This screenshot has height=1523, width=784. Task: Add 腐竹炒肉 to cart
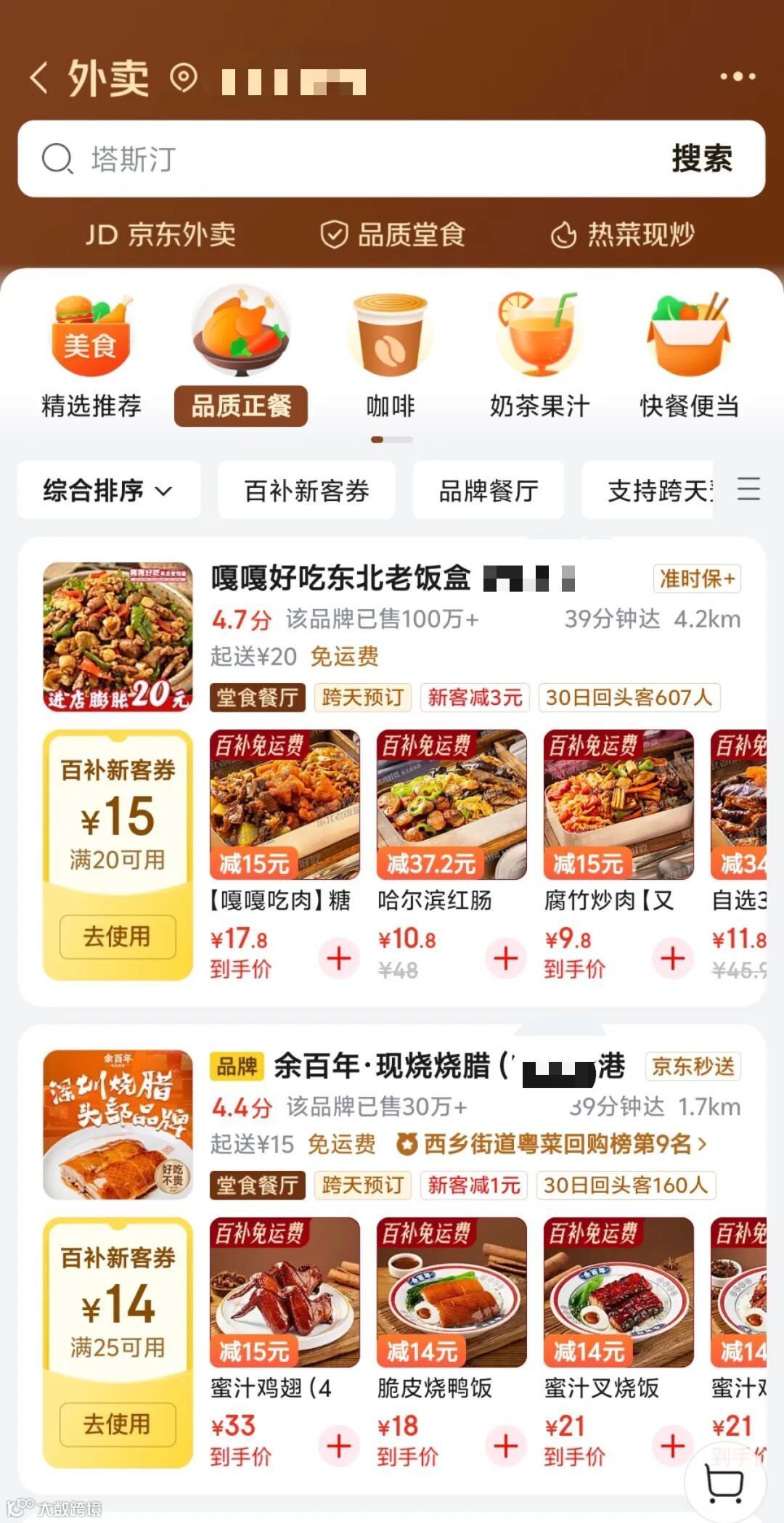pyautogui.click(x=672, y=958)
